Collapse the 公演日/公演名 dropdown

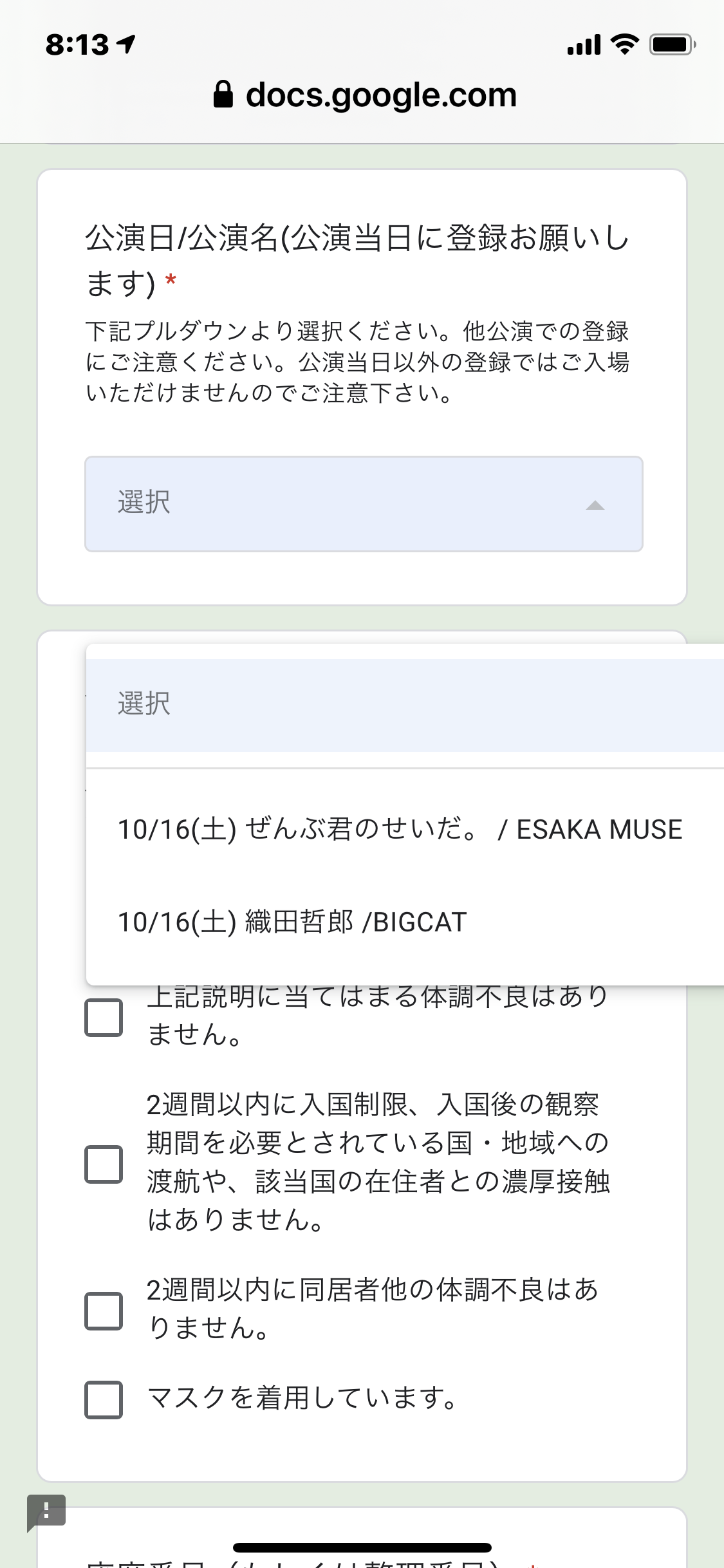click(364, 504)
